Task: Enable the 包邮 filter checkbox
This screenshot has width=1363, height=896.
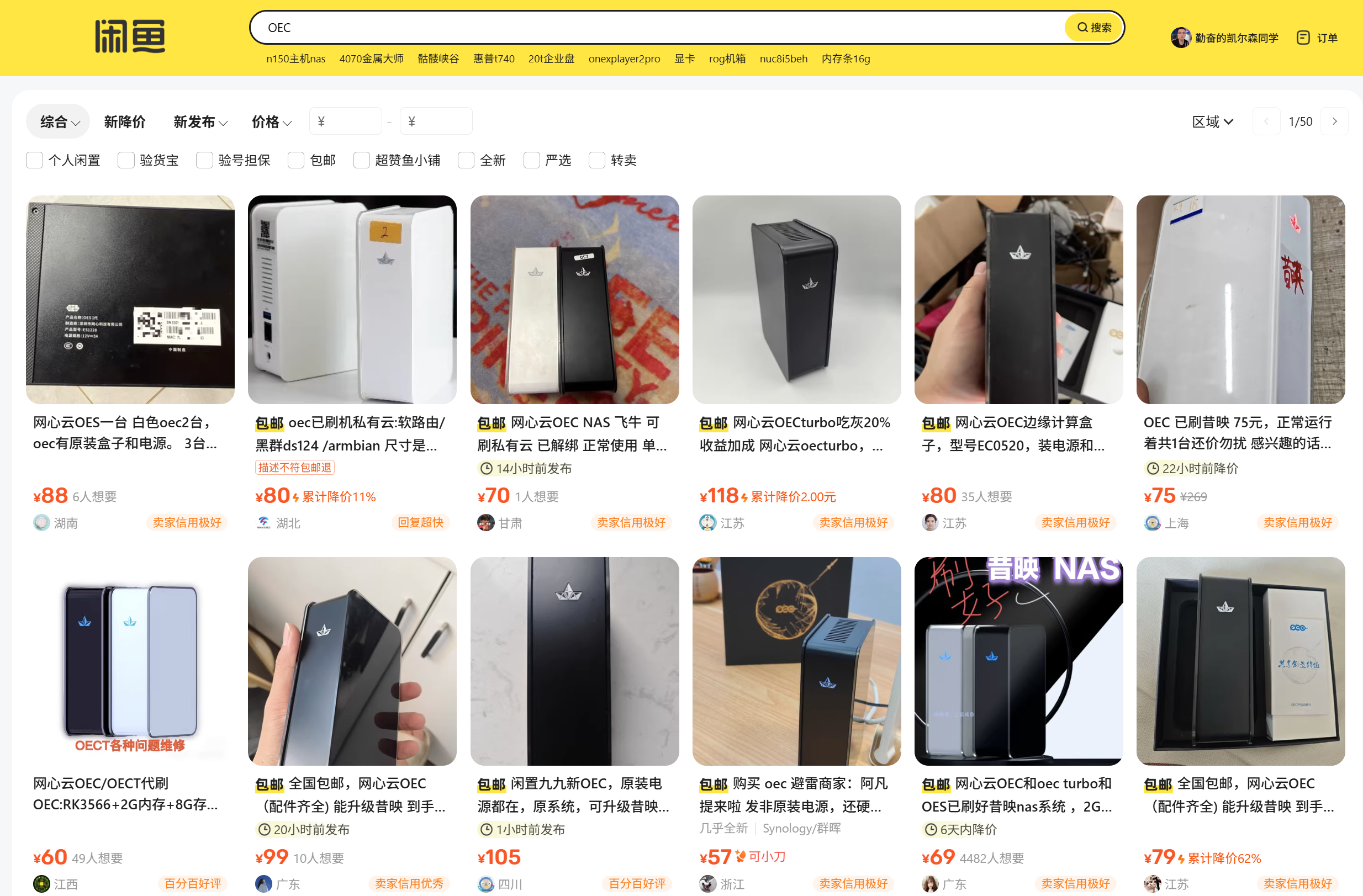Action: tap(296, 160)
